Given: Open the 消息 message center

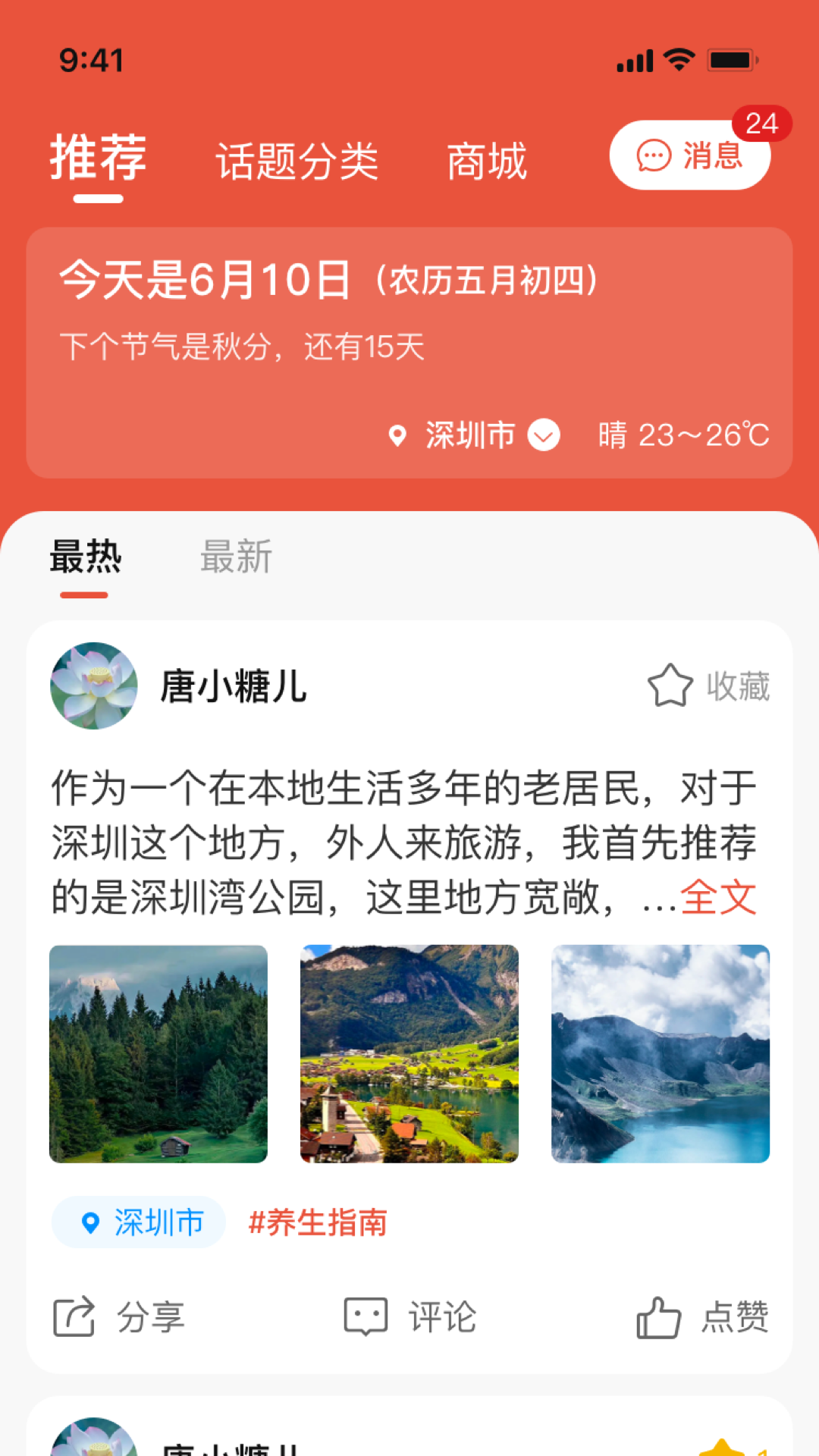Looking at the screenshot, I should pos(690,155).
